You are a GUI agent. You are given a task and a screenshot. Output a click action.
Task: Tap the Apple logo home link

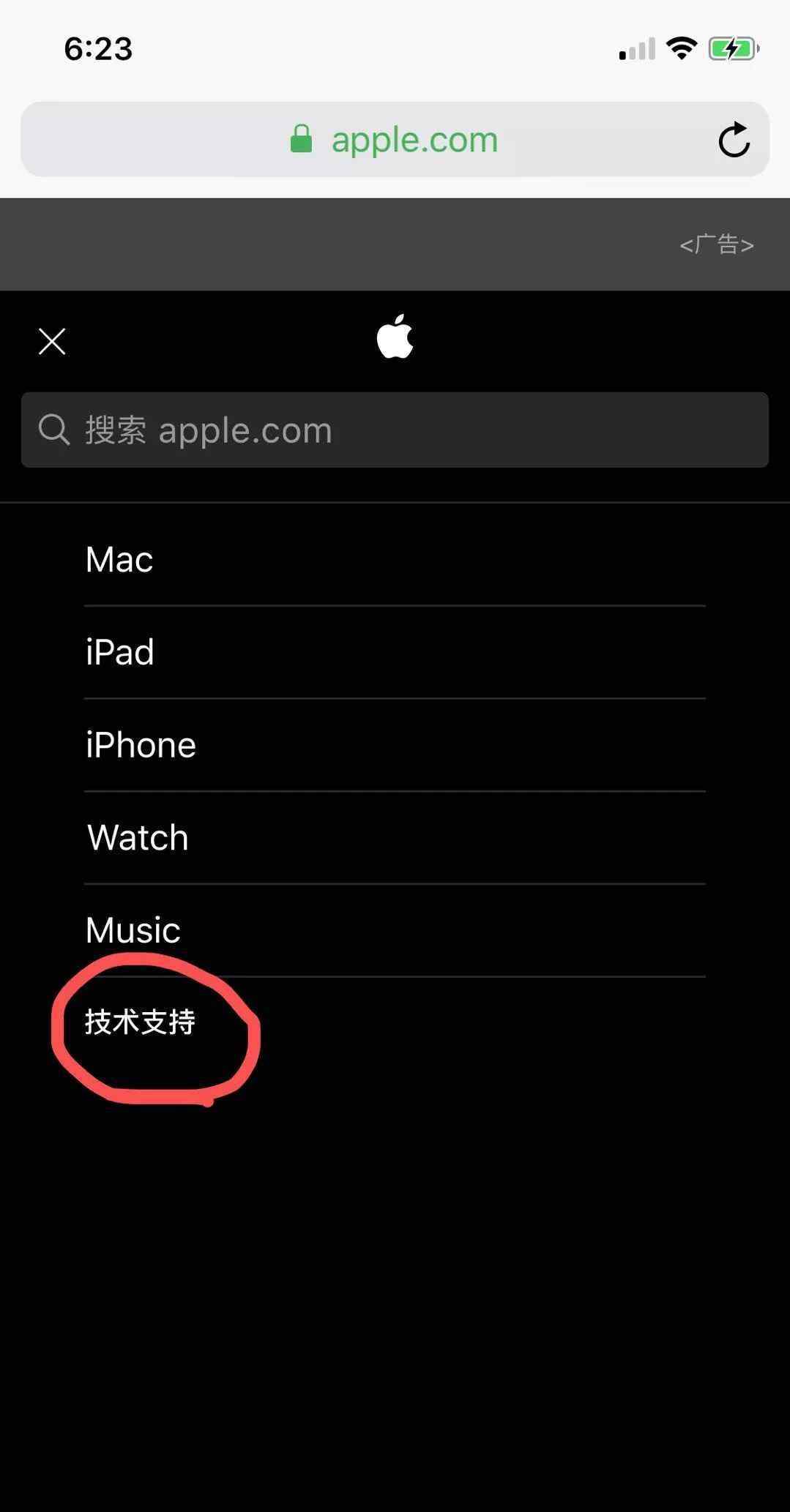[x=395, y=337]
